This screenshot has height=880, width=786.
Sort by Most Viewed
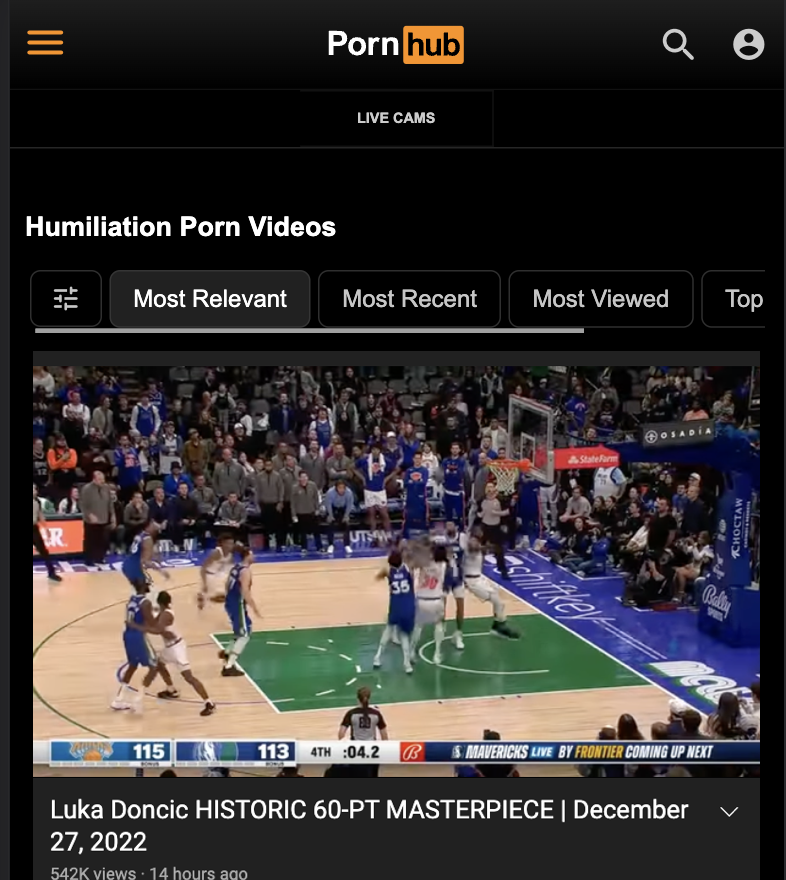[600, 298]
